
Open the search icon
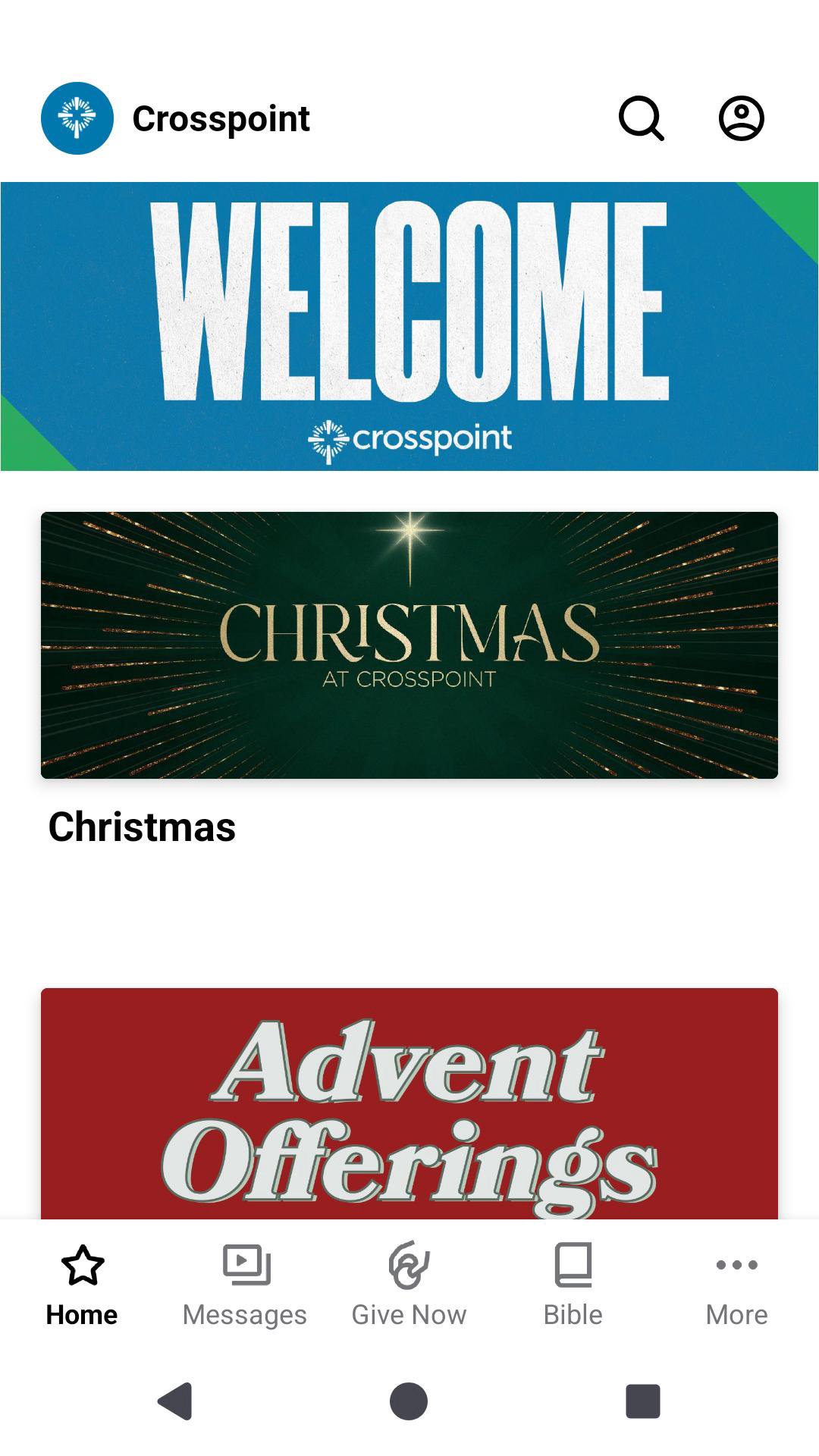642,118
